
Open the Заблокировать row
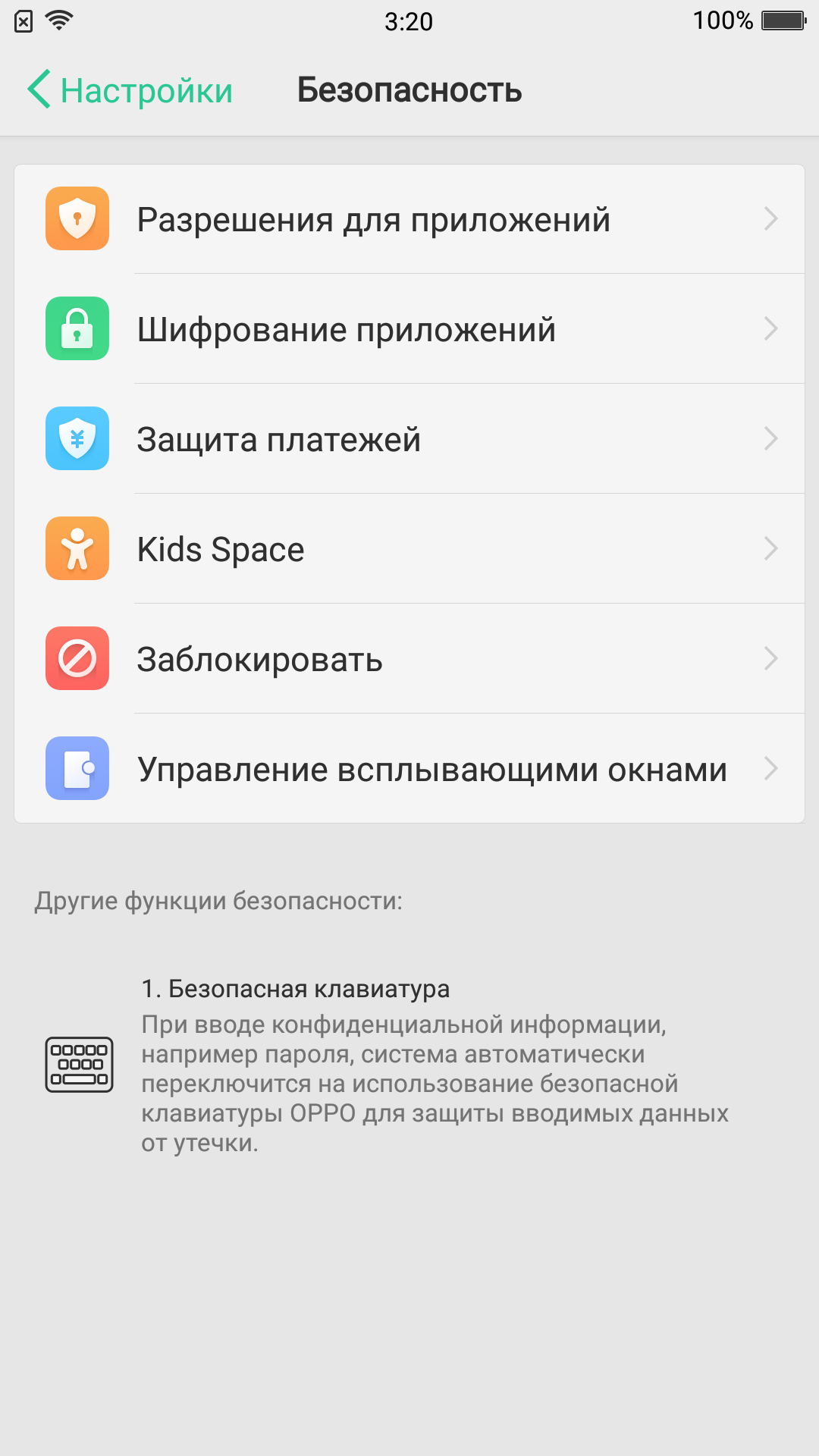[x=409, y=659]
